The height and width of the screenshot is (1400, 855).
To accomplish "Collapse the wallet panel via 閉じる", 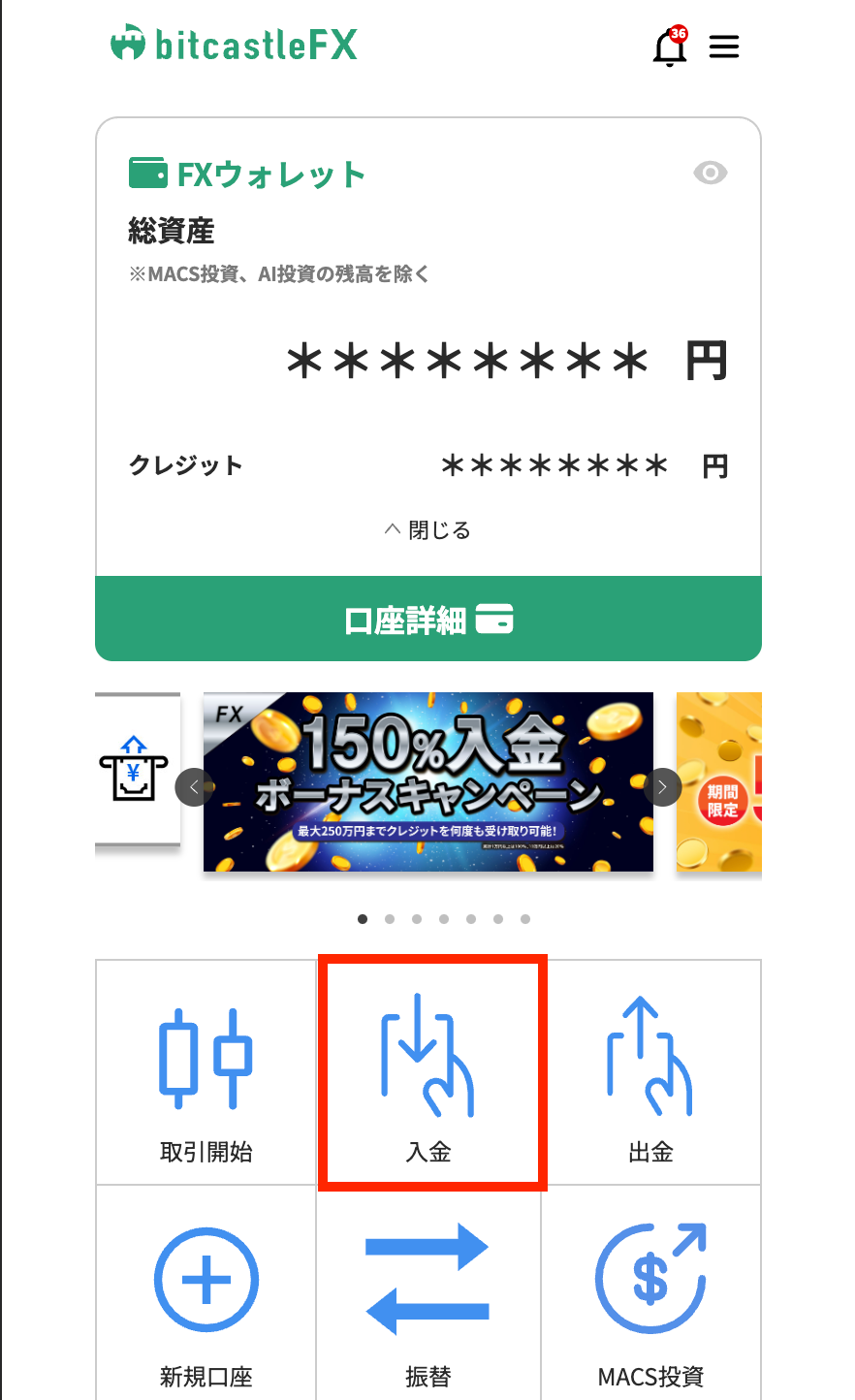I will click(427, 530).
